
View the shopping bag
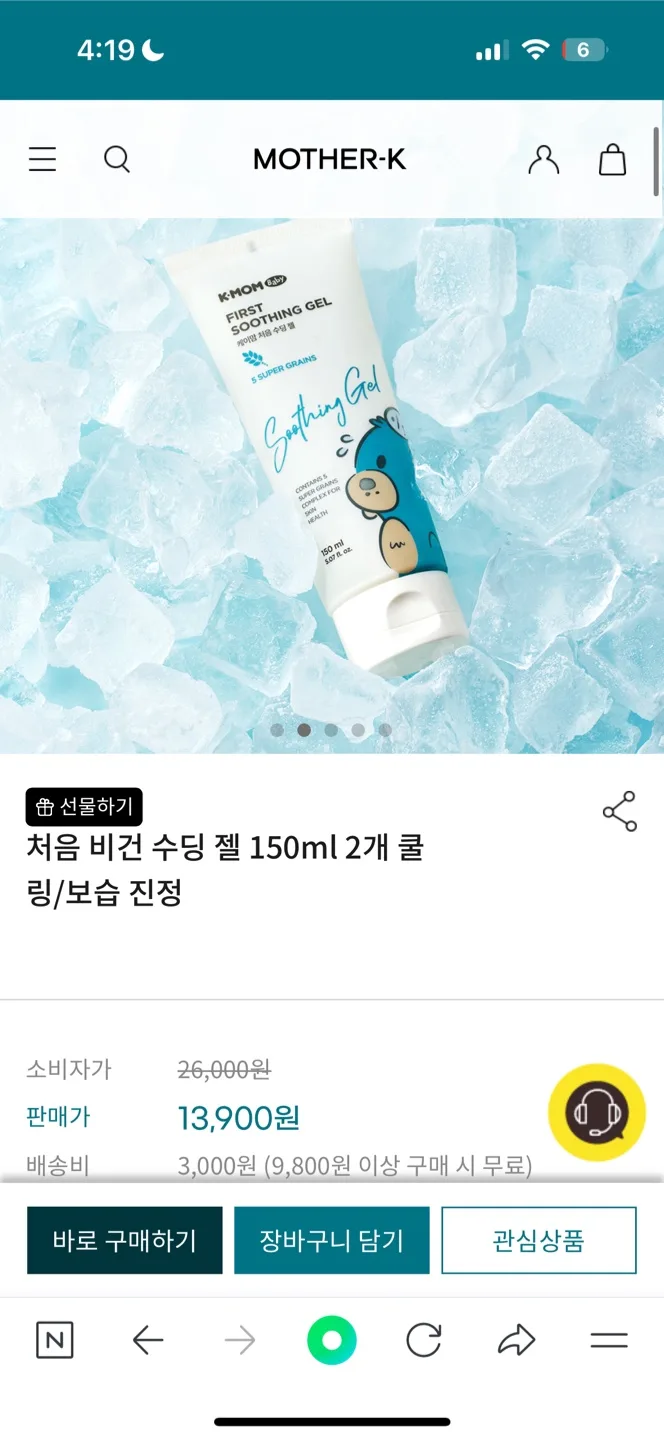(612, 159)
